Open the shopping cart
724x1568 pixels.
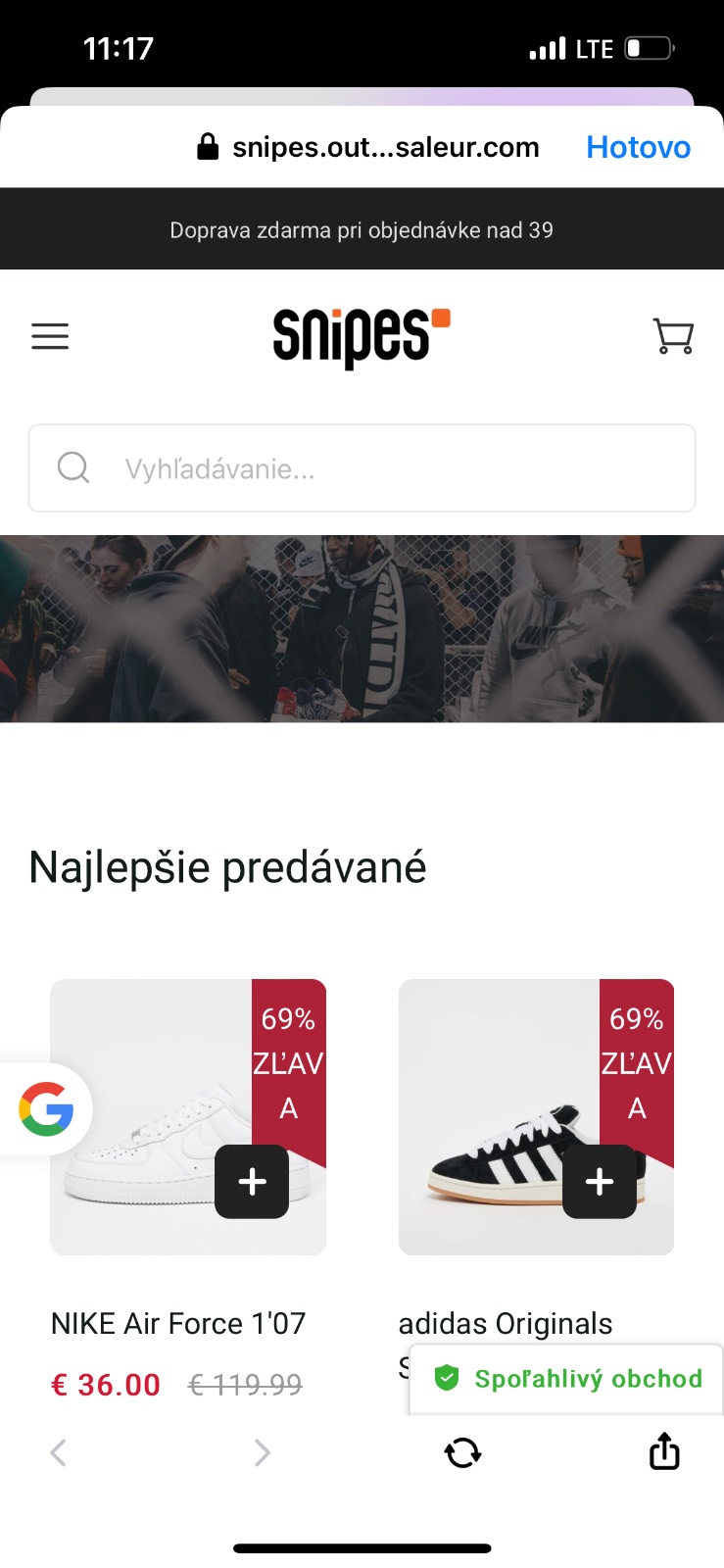673,336
